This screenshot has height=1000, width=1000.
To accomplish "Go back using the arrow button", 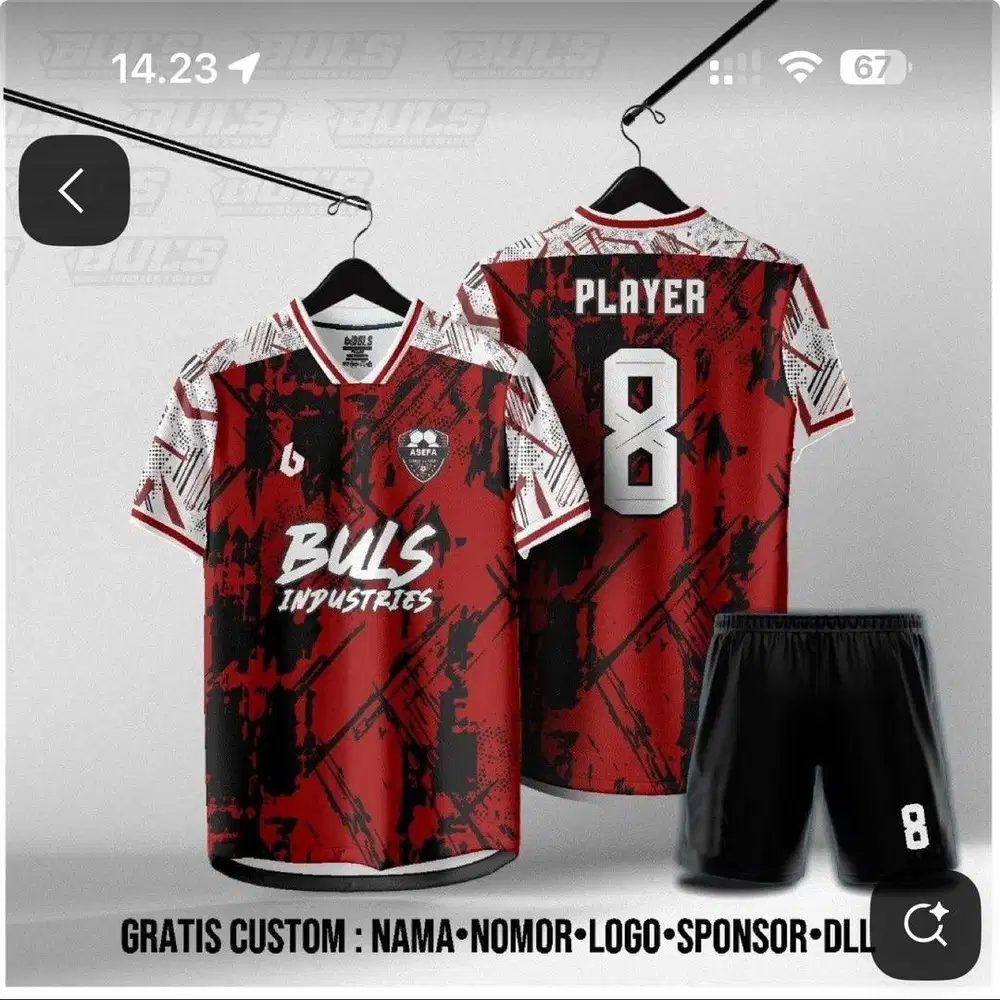I will click(71, 191).
